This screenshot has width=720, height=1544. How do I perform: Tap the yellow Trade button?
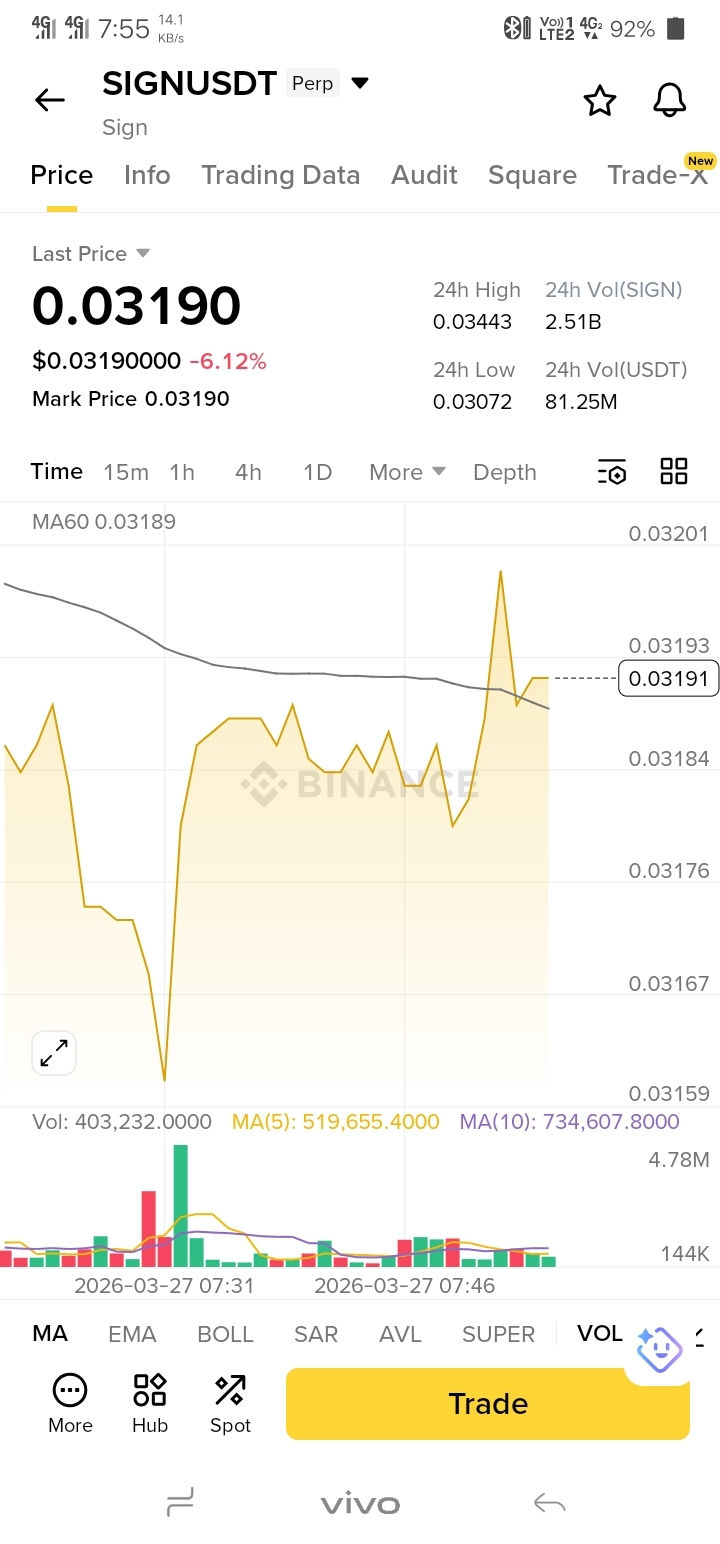[488, 1404]
